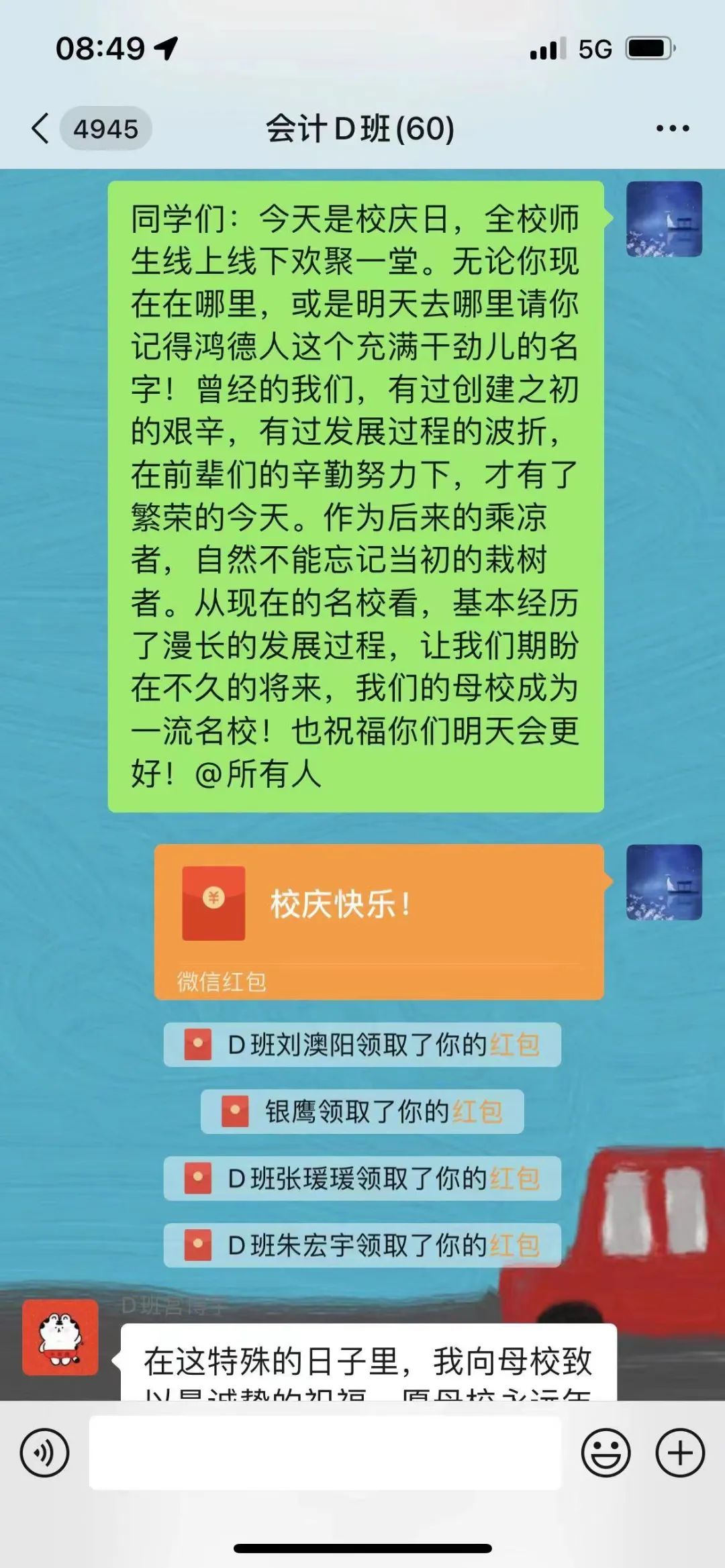Tap 红包 link in D班朱宏宇 notice
This screenshot has height=1568, width=725.
(515, 1245)
